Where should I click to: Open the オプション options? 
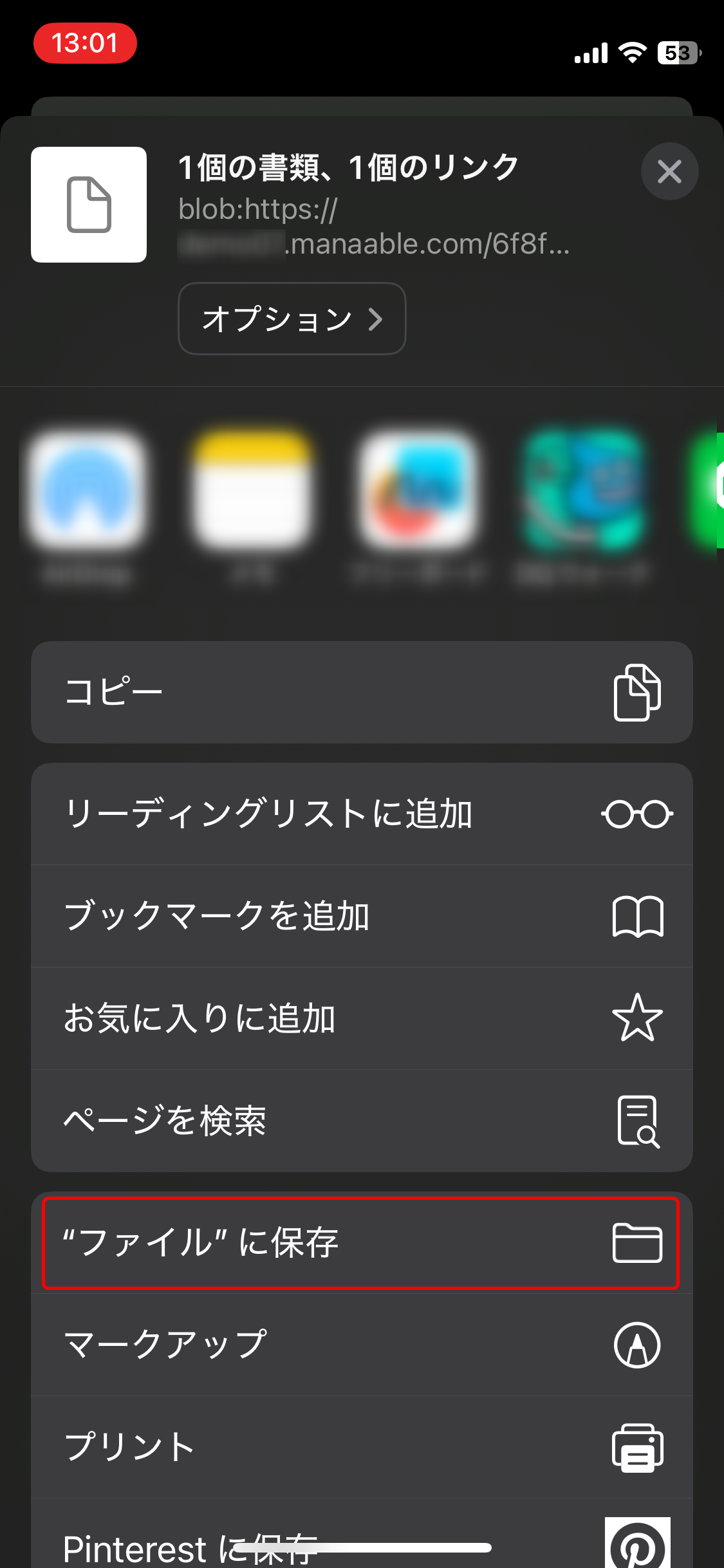292,319
